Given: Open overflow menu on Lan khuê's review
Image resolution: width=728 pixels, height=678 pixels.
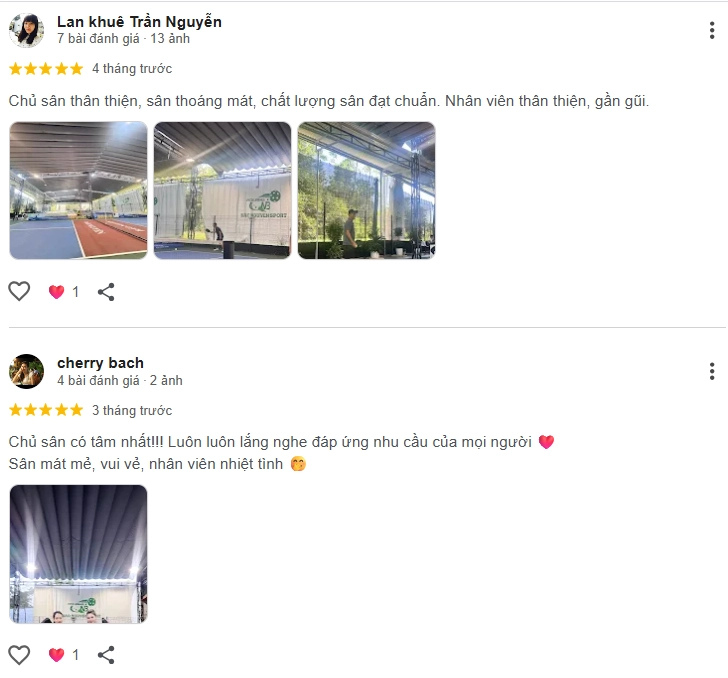Looking at the screenshot, I should [x=711, y=30].
